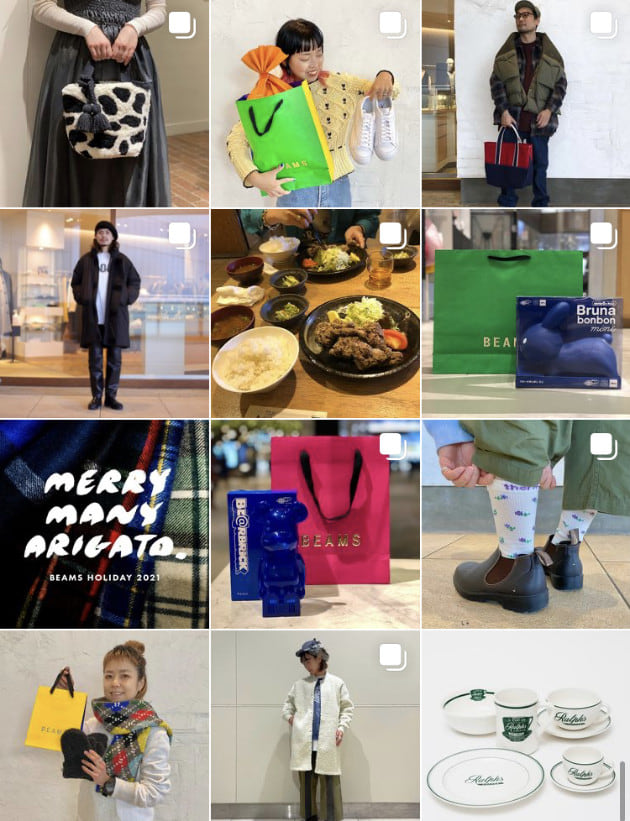The image size is (630, 821).
Task: Open the fried chicken meal post
Action: pos(315,313)
